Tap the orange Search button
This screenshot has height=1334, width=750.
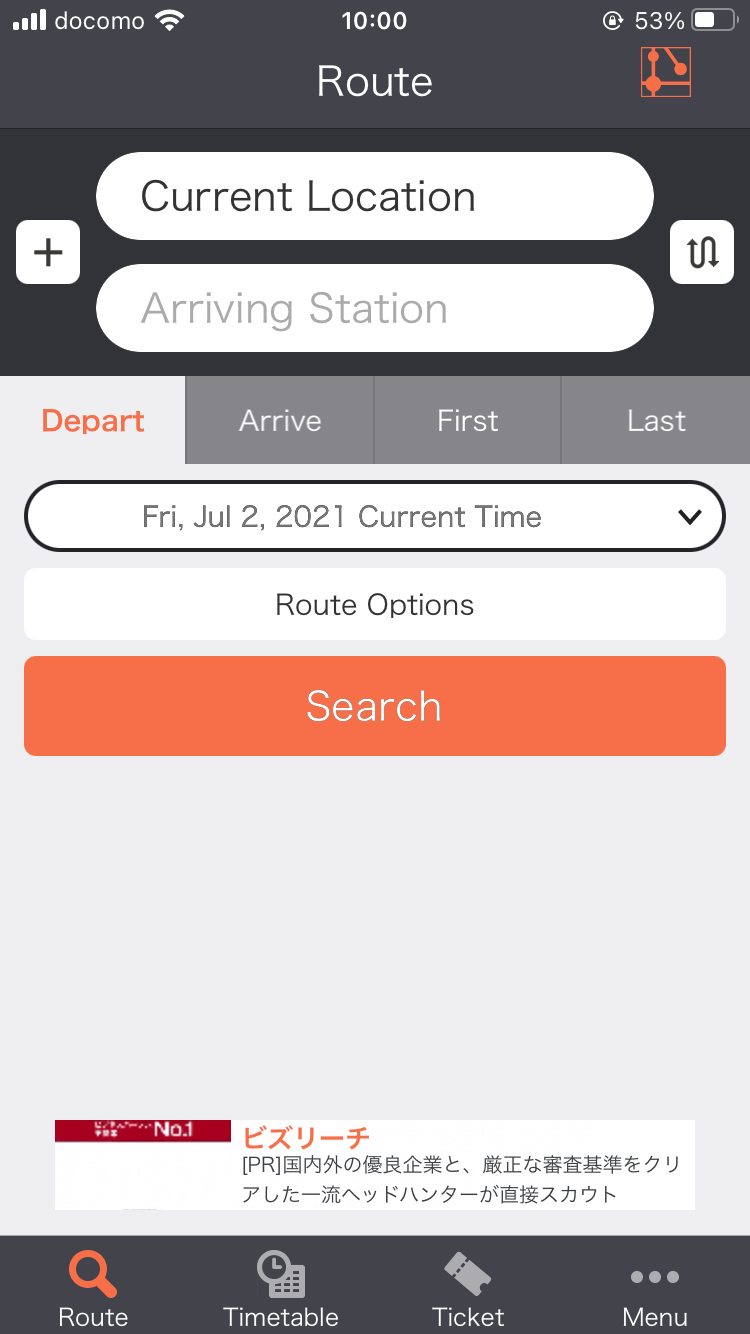point(374,706)
